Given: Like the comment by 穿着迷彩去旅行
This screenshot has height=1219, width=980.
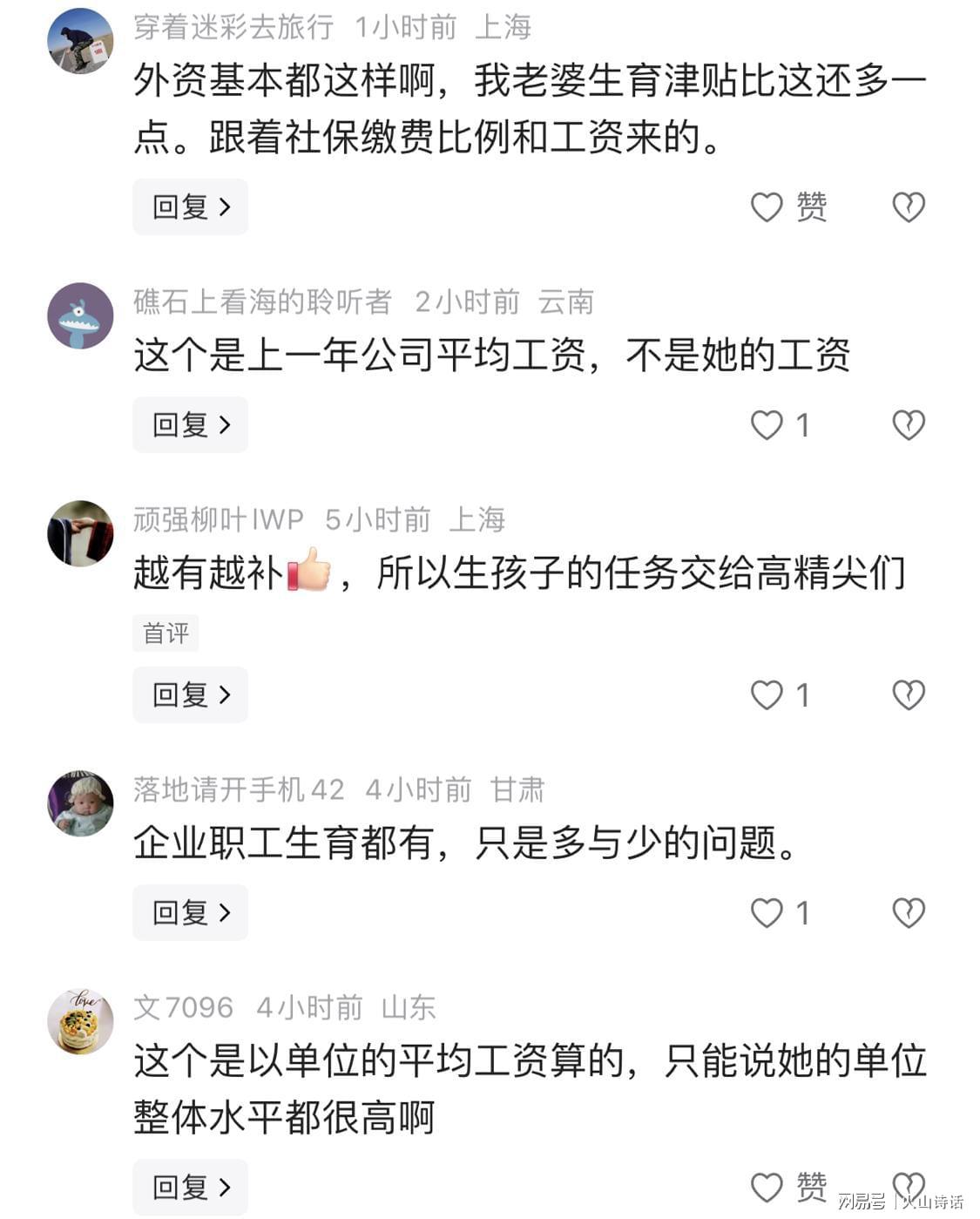Looking at the screenshot, I should [x=767, y=207].
